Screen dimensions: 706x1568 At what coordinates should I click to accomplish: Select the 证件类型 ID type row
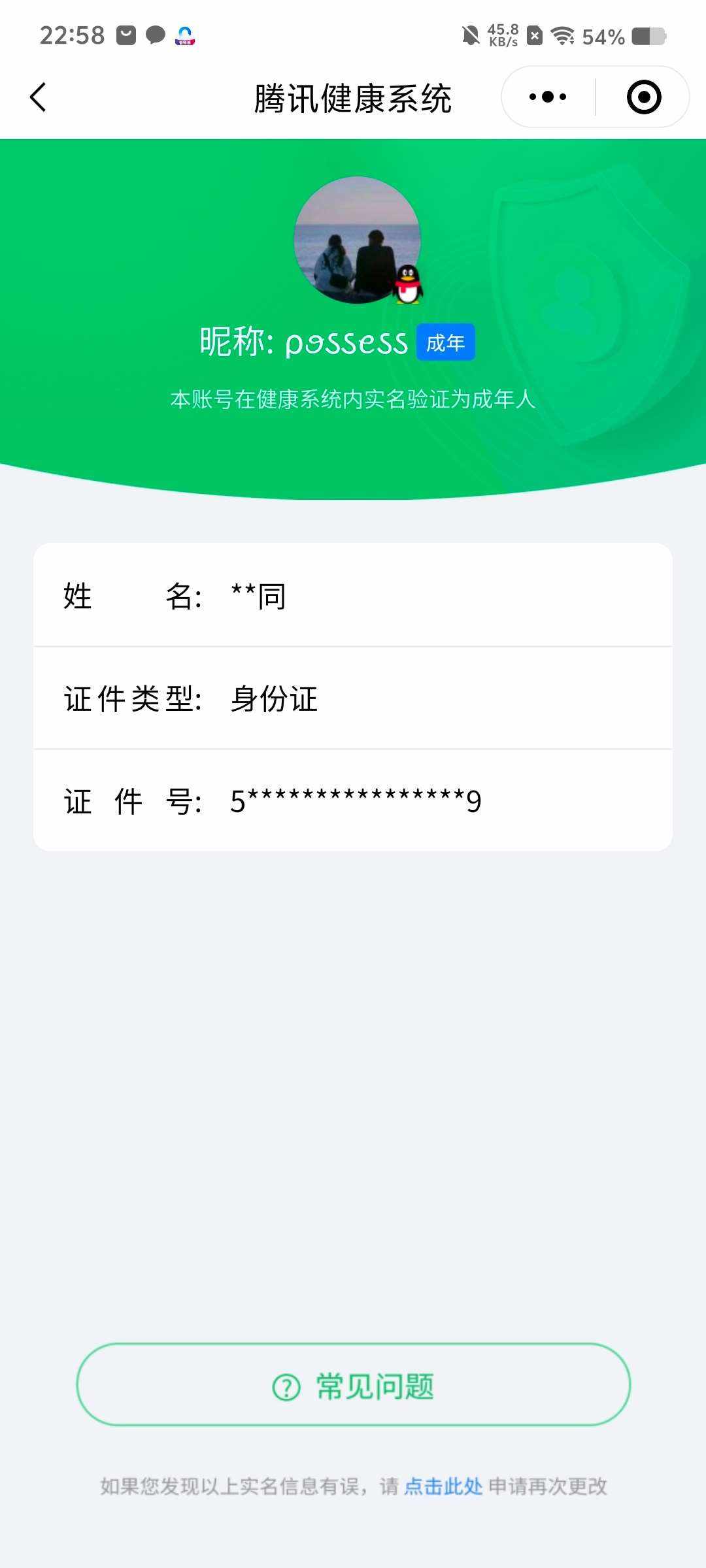[353, 699]
